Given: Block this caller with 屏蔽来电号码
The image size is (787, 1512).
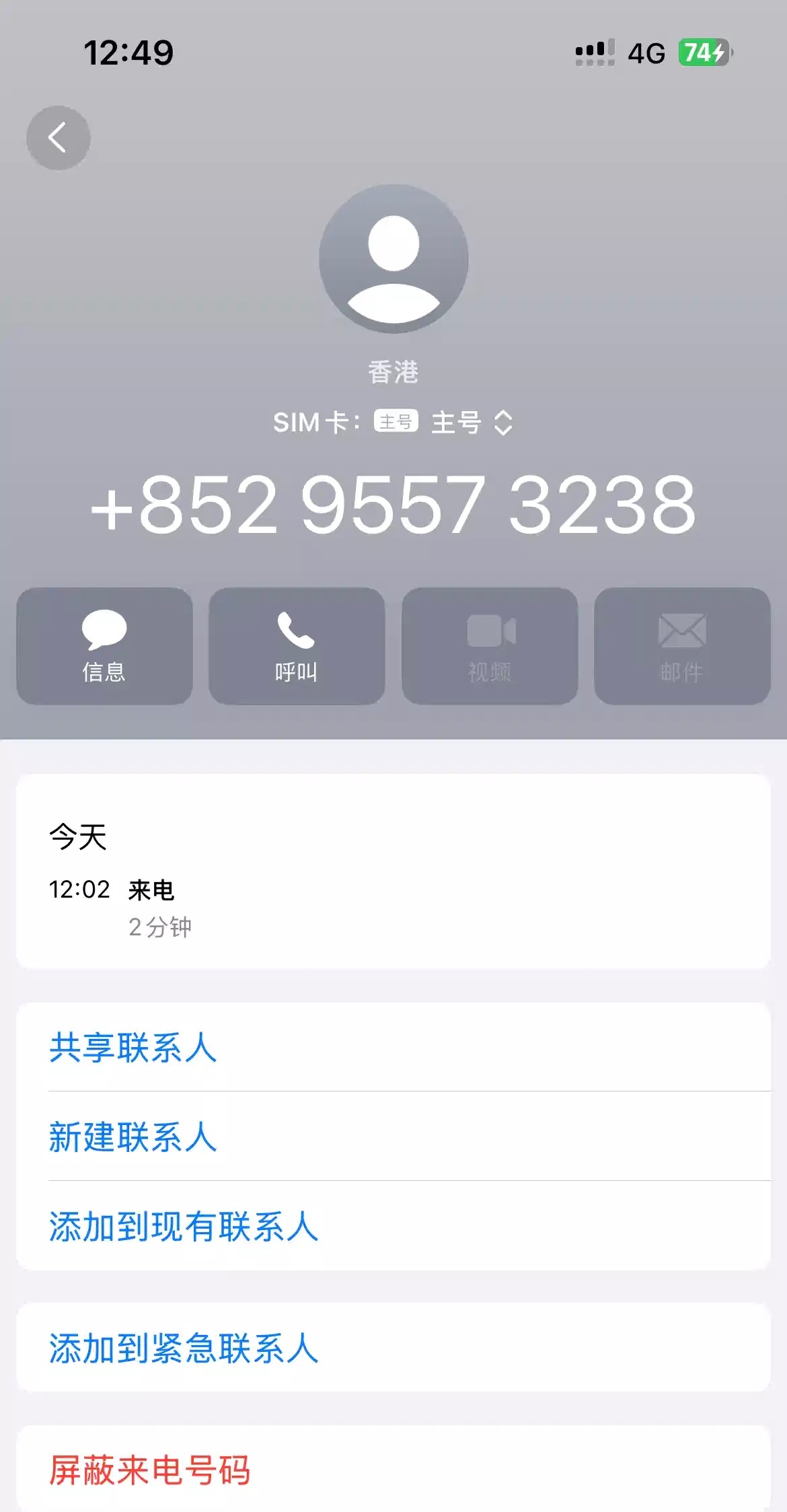Looking at the screenshot, I should coord(149,1470).
